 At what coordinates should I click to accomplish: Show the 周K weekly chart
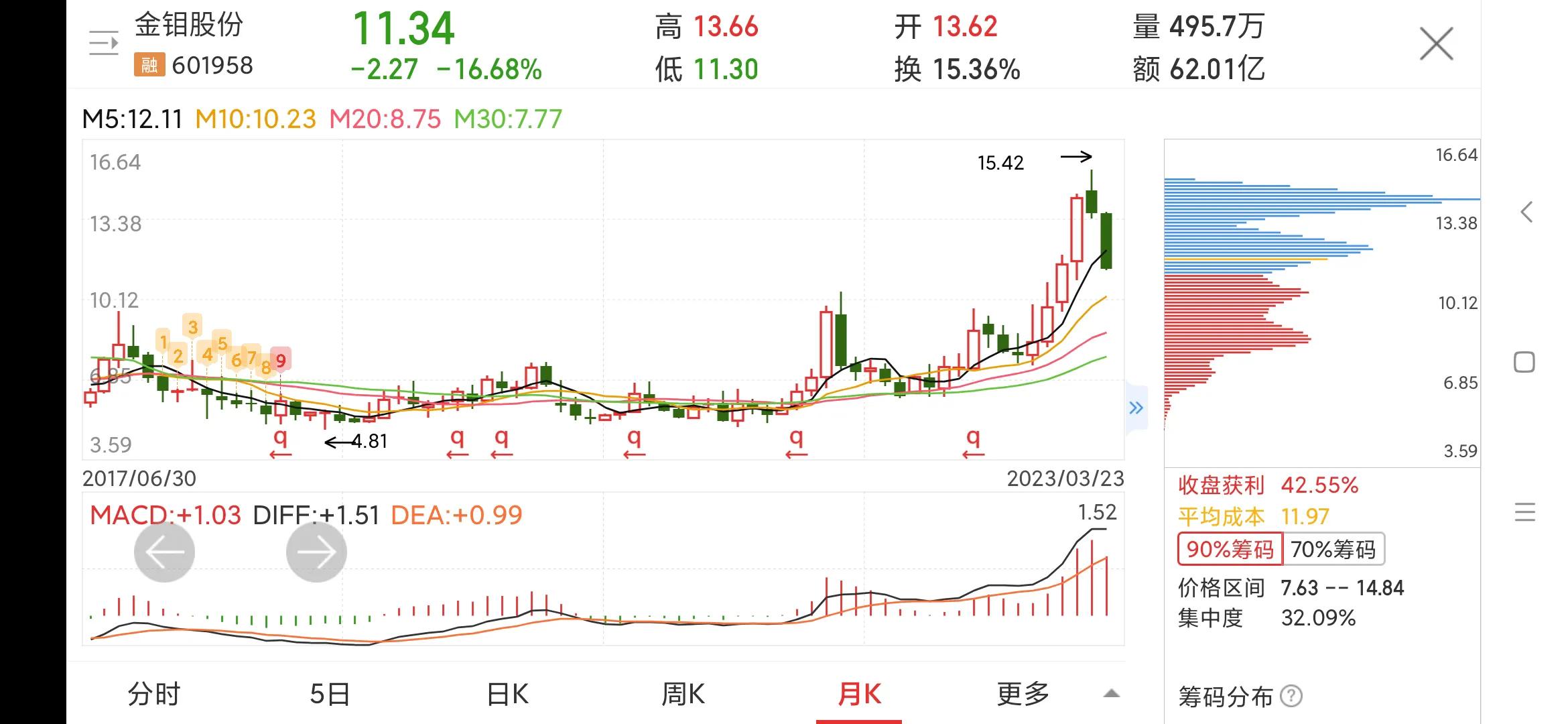point(683,695)
